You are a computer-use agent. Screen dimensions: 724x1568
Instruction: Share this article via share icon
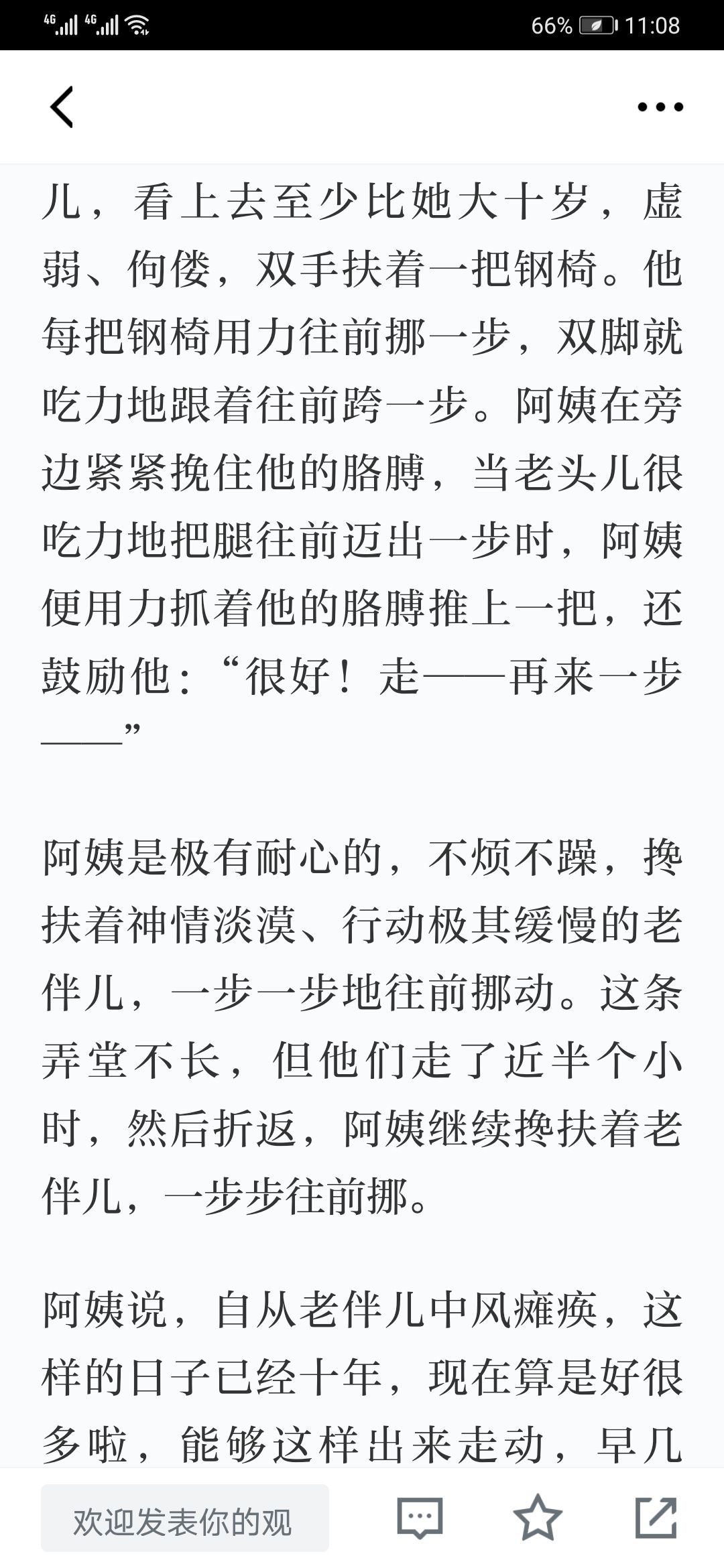point(656,1517)
